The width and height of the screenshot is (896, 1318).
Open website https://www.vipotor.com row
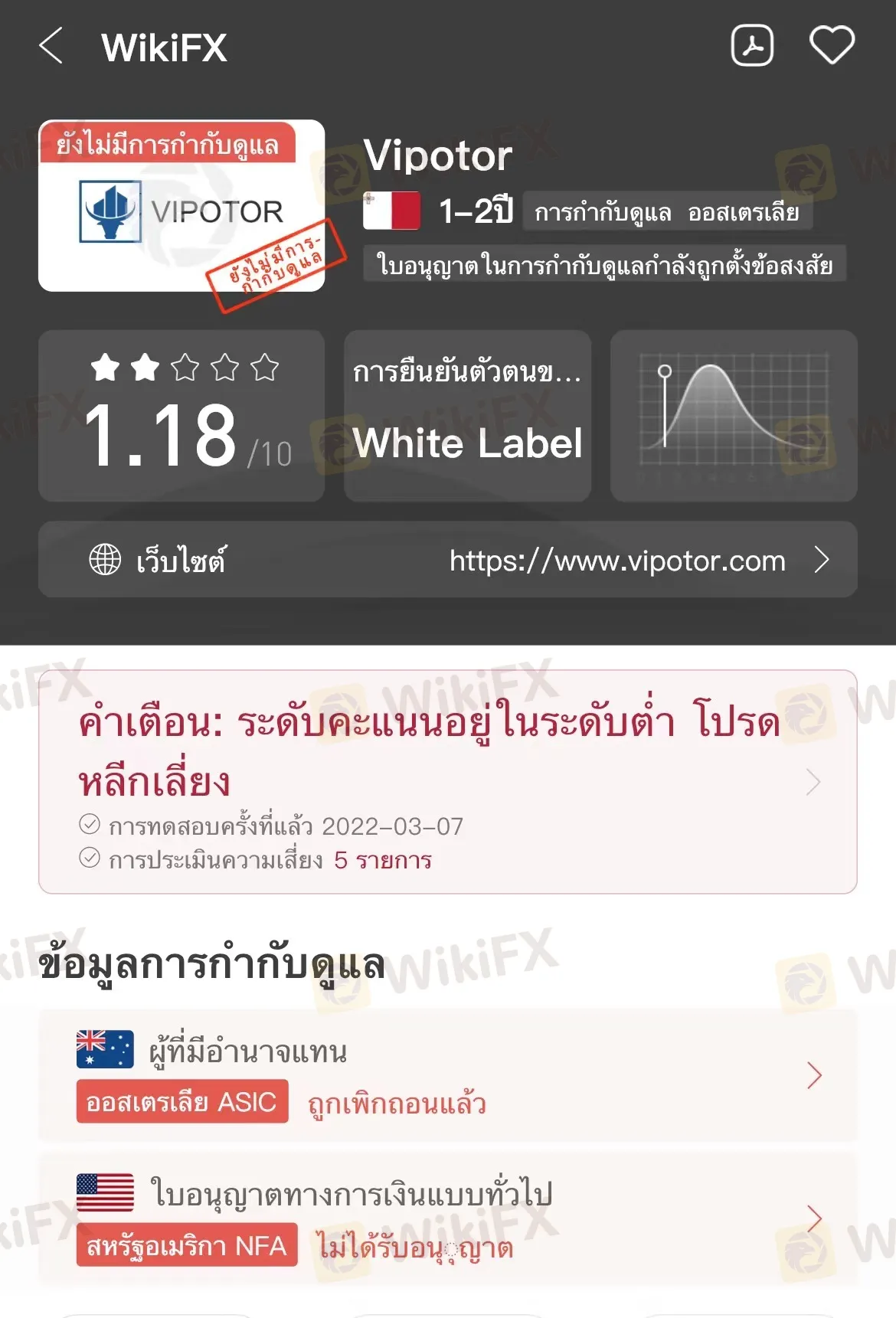click(448, 560)
